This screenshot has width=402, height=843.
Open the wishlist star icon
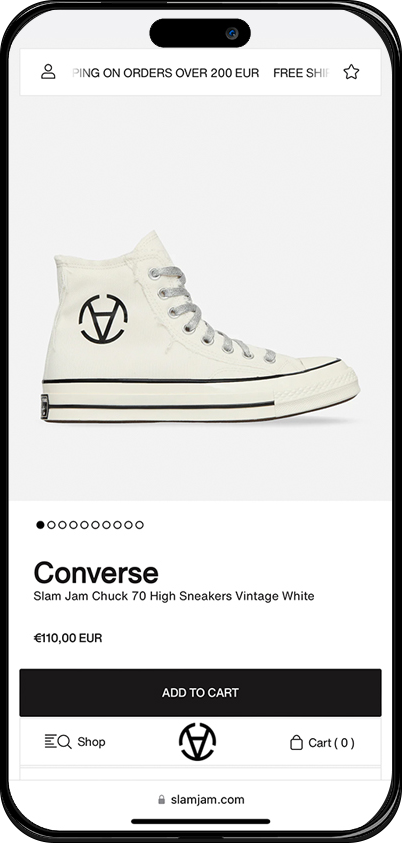pyautogui.click(x=351, y=72)
